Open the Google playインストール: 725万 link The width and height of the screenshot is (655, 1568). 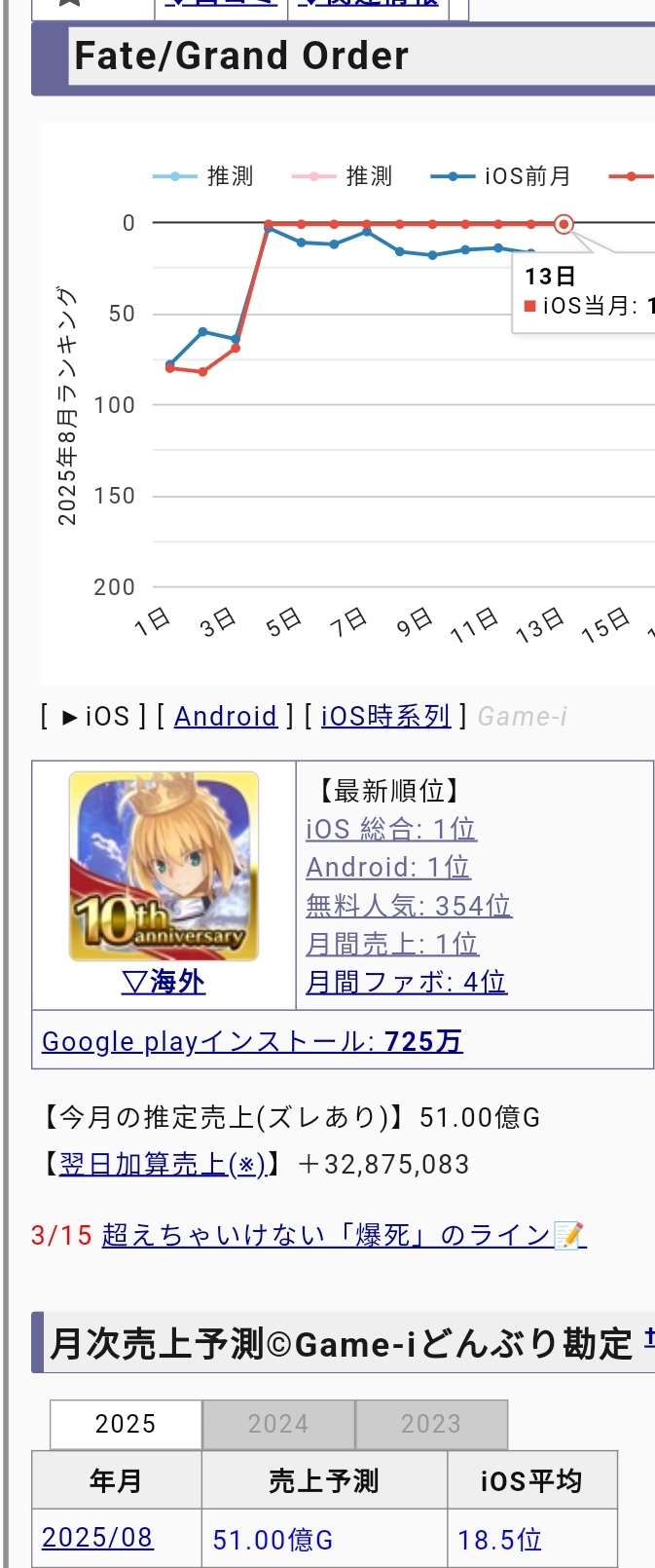pos(252,1041)
